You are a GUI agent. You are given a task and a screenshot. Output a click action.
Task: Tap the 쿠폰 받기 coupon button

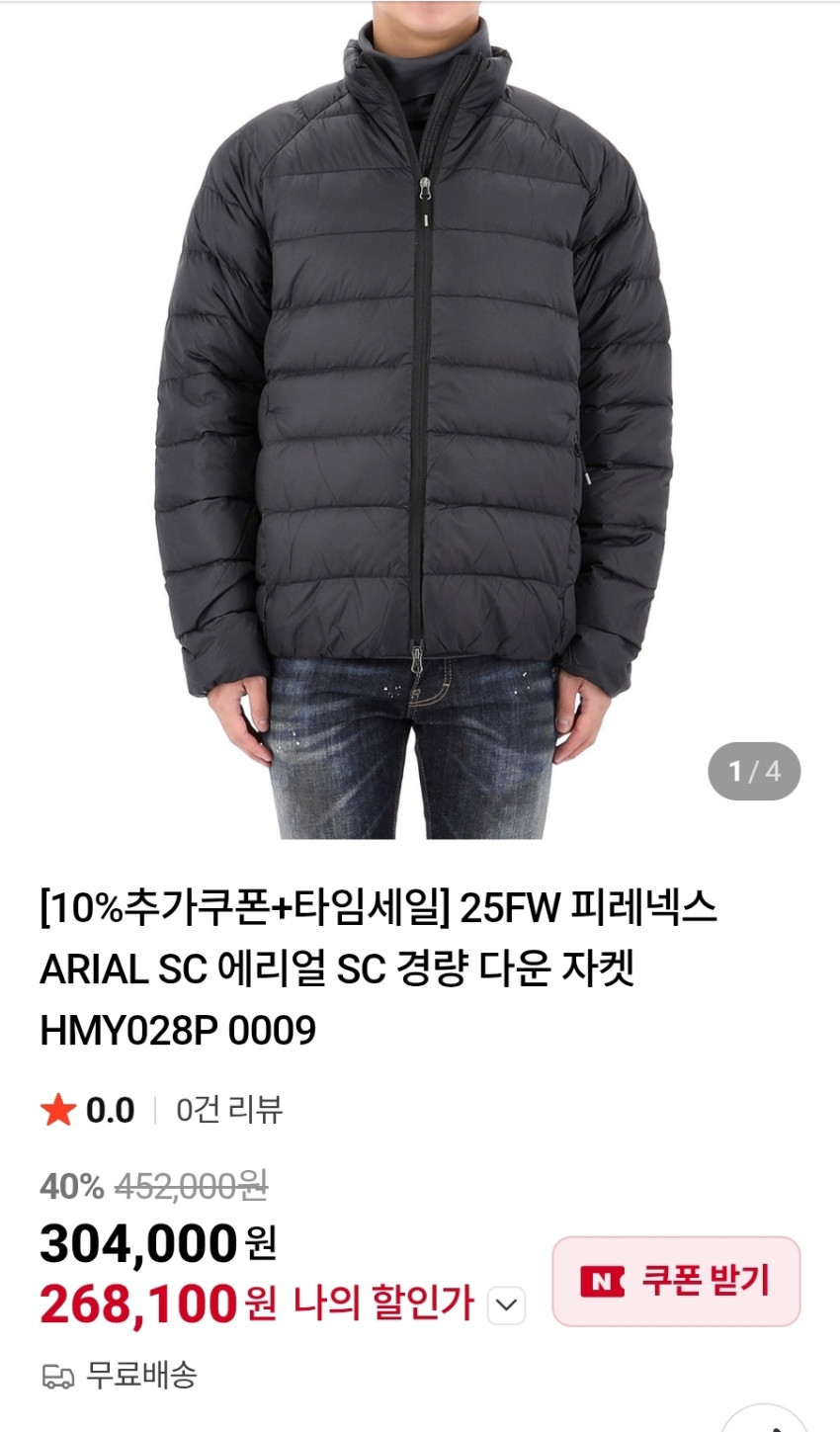675,1281
